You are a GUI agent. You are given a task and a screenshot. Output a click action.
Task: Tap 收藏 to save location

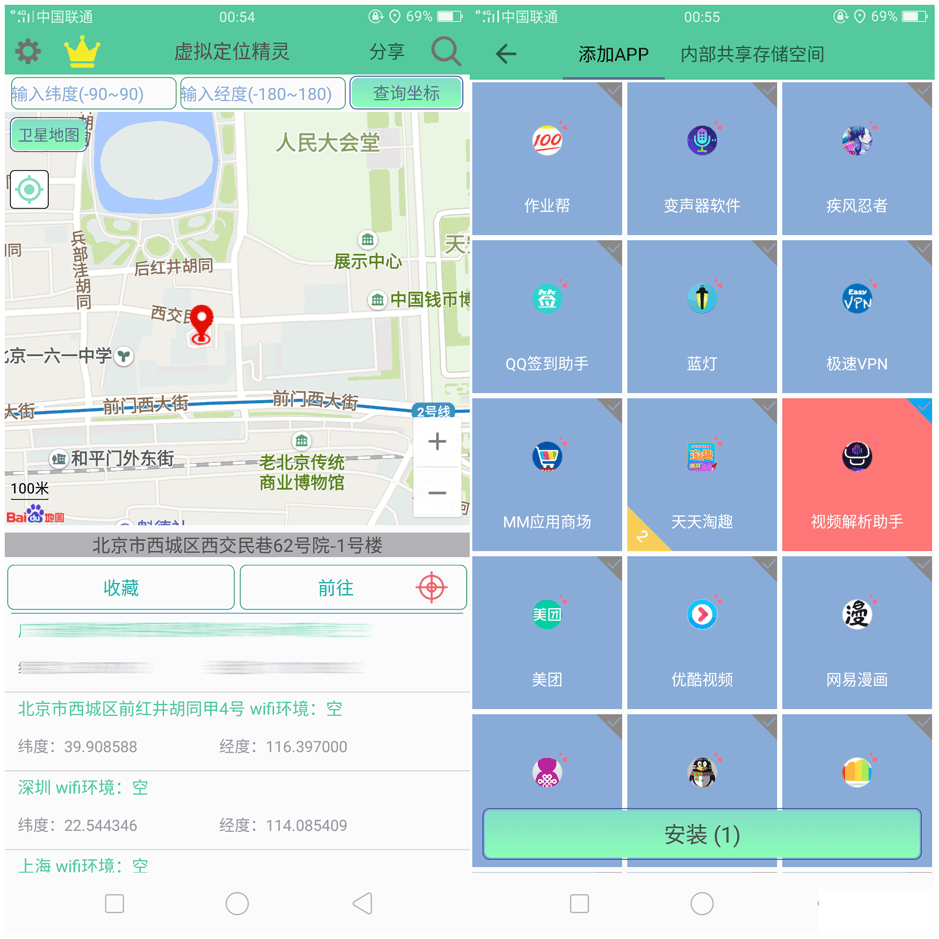(121, 588)
